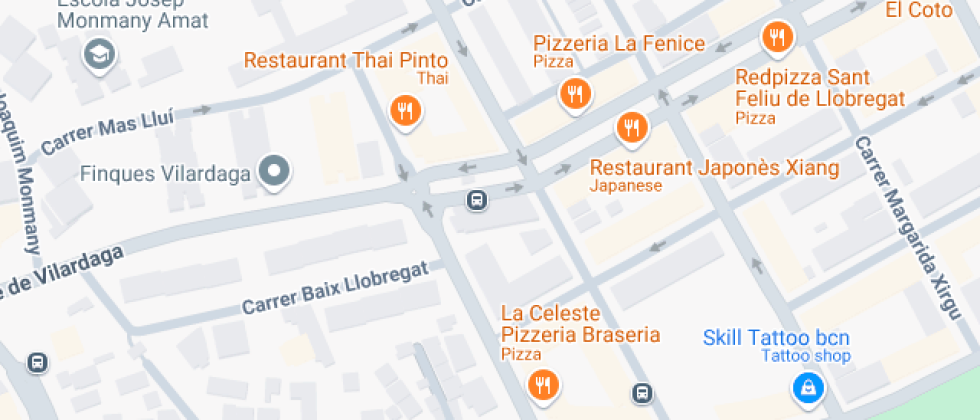Open Restaurant Thai Pinto map pin
Image resolution: width=980 pixels, height=420 pixels.
pyautogui.click(x=404, y=111)
